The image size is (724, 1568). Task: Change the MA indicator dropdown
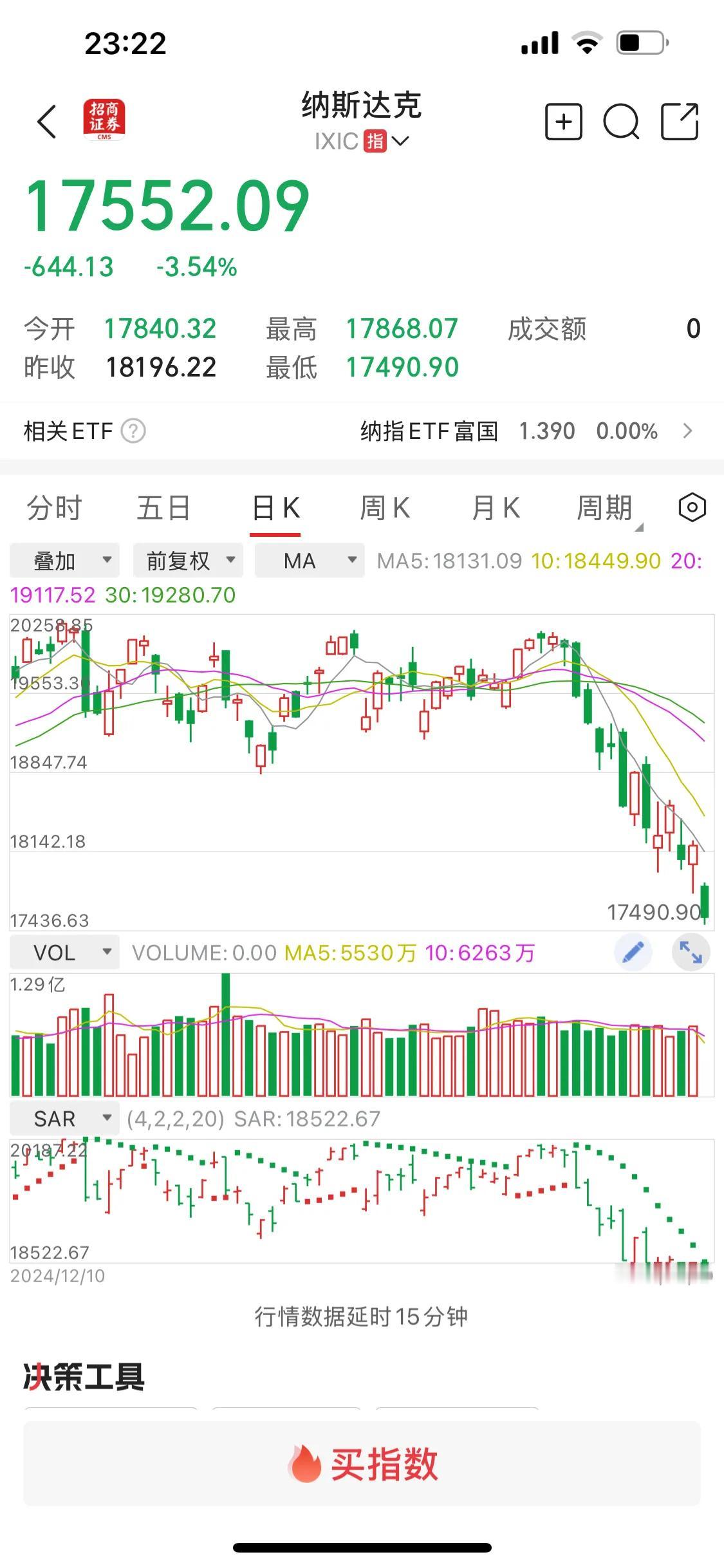[x=310, y=561]
